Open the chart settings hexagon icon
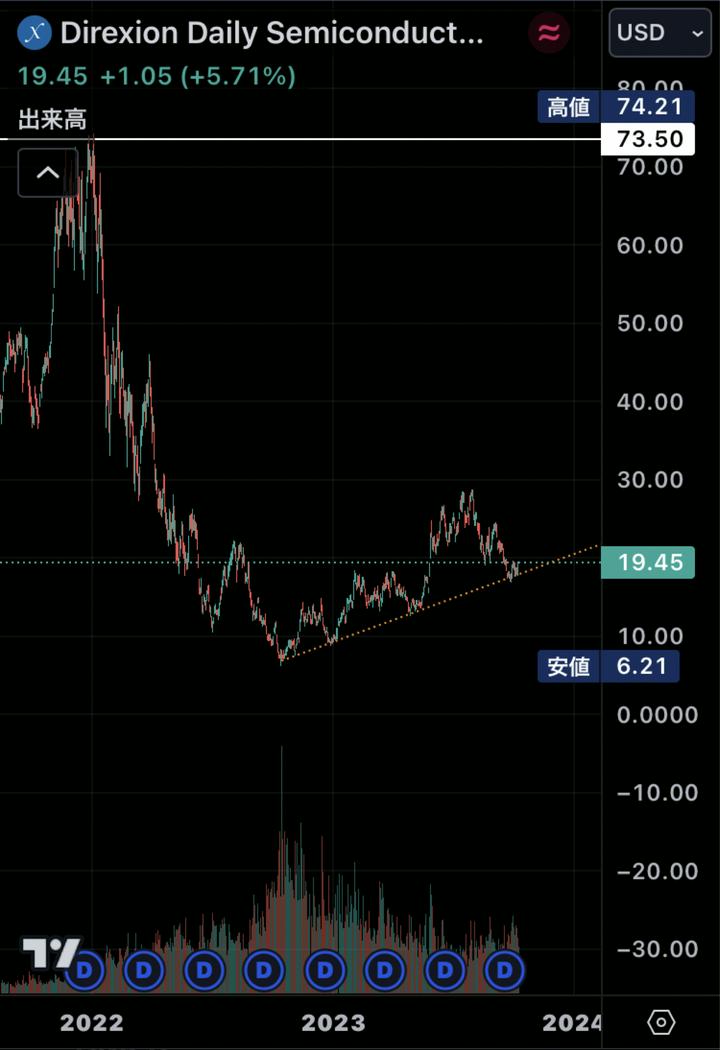The image size is (720, 1050). [x=661, y=1022]
